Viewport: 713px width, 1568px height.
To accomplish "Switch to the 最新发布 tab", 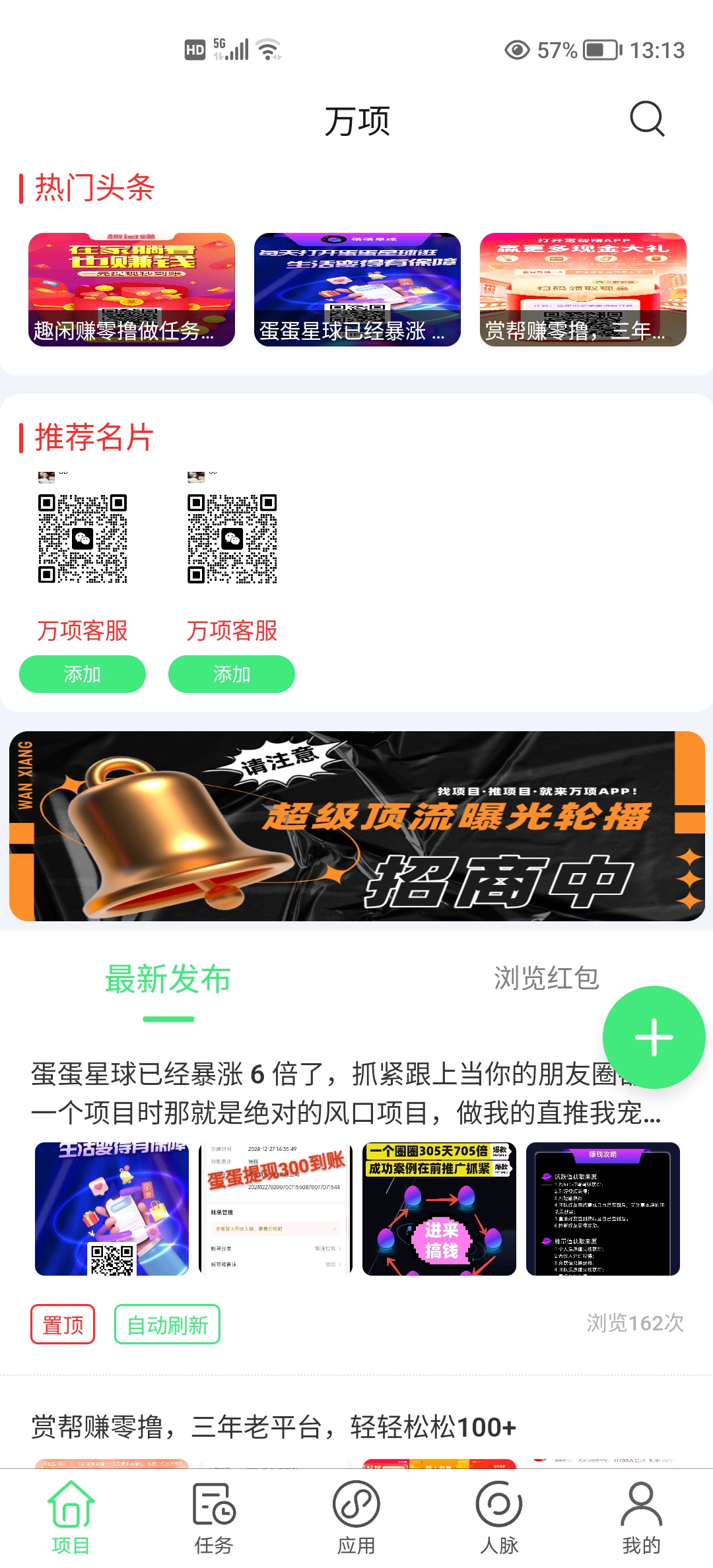I will [x=168, y=979].
